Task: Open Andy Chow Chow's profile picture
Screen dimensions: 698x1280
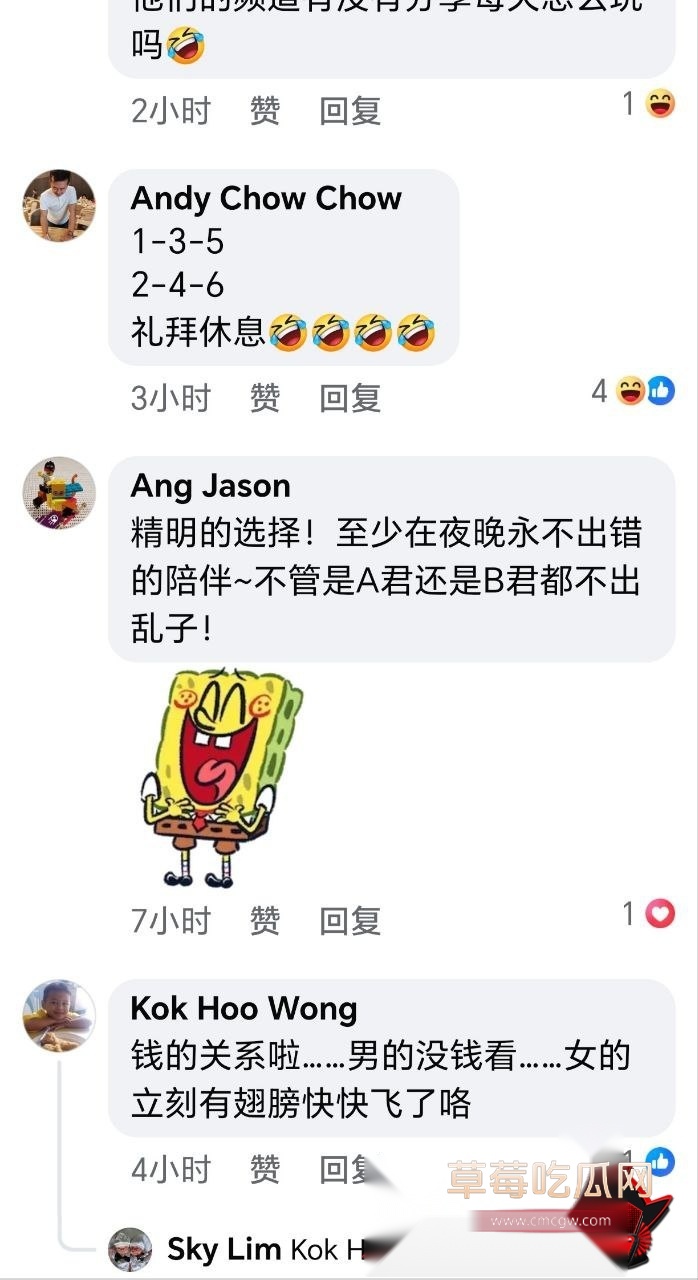Action: click(x=59, y=205)
